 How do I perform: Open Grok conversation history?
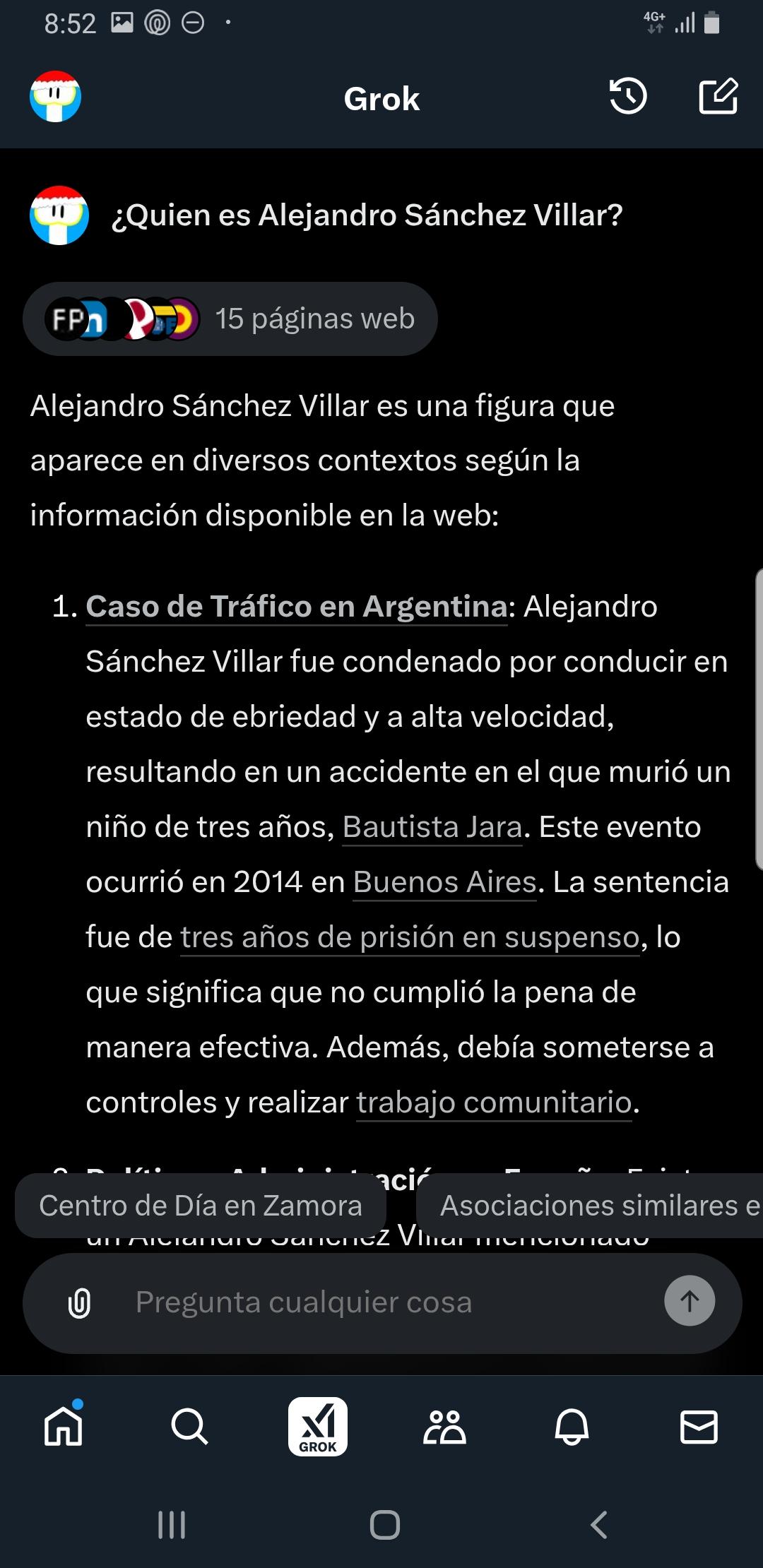tap(628, 98)
